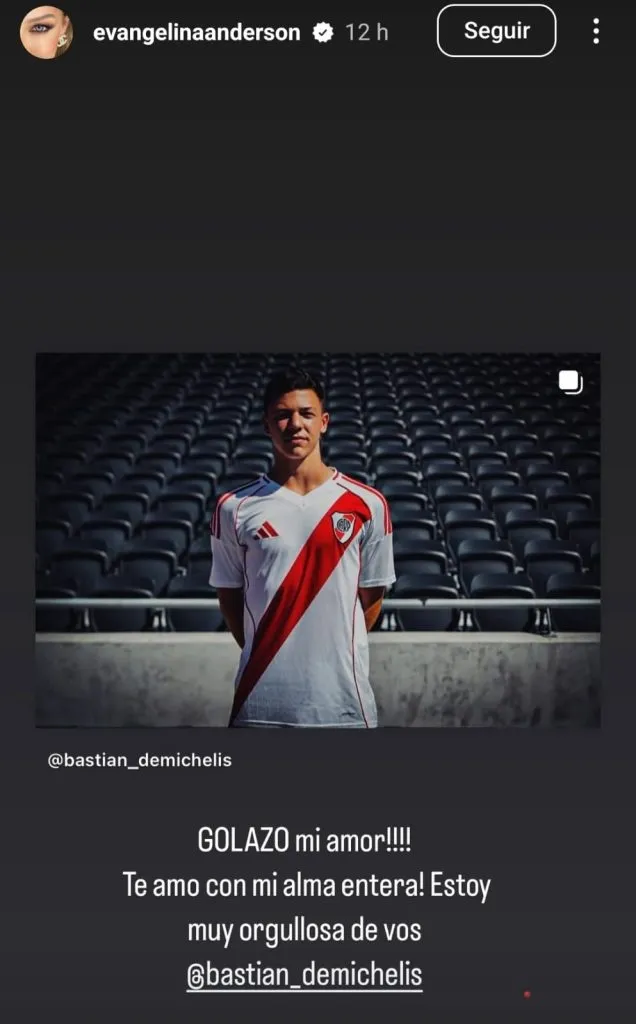This screenshot has height=1024, width=636.
Task: Open the shared River Plate jersey post
Action: (318, 540)
